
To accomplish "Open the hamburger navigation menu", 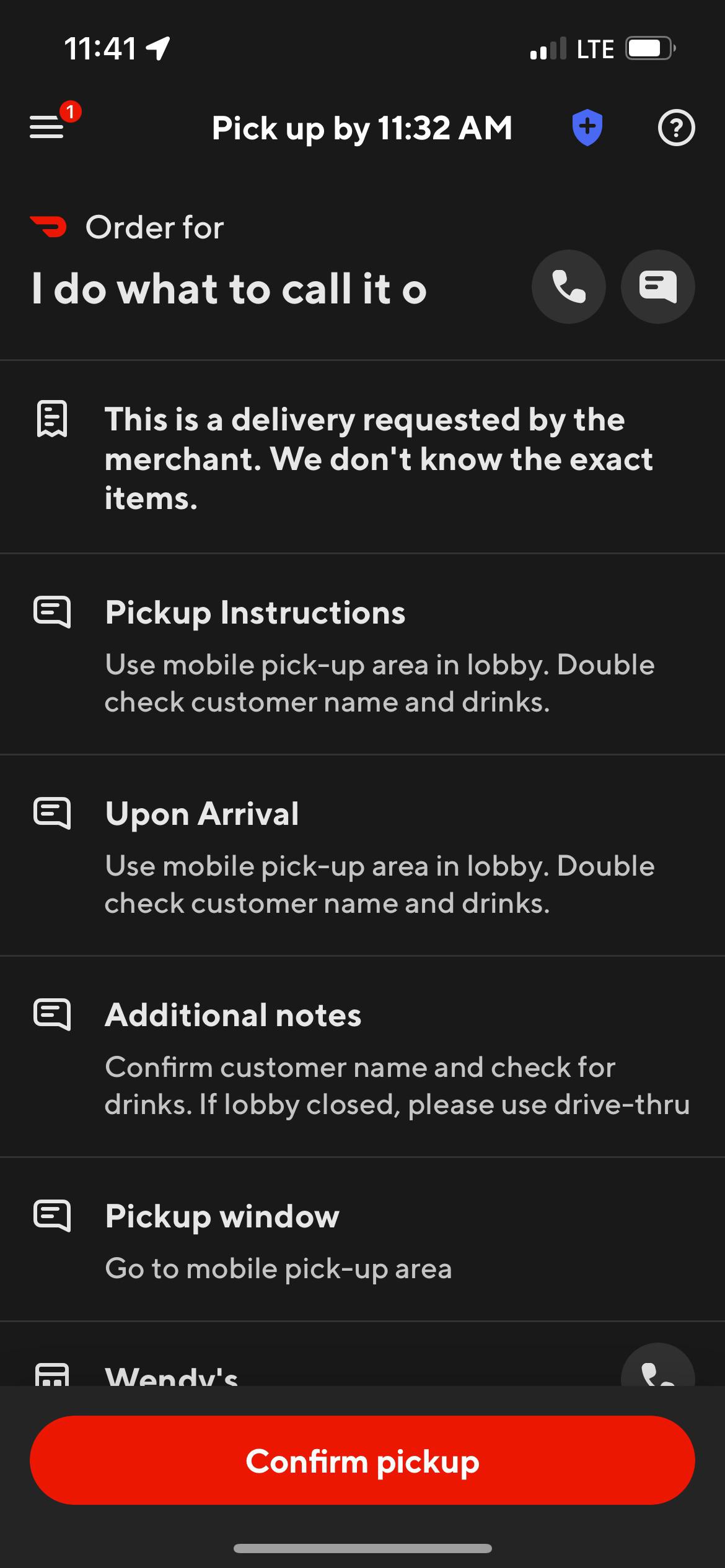I will (x=46, y=127).
